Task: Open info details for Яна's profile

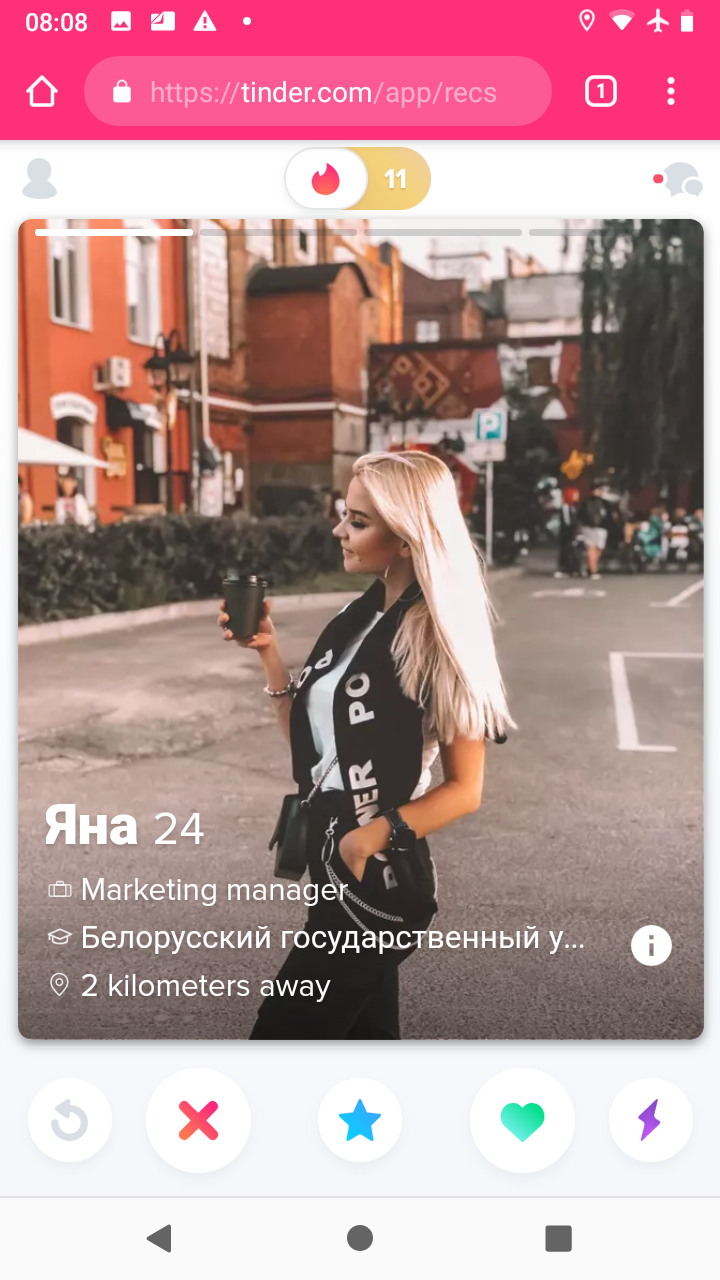Action: 651,944
